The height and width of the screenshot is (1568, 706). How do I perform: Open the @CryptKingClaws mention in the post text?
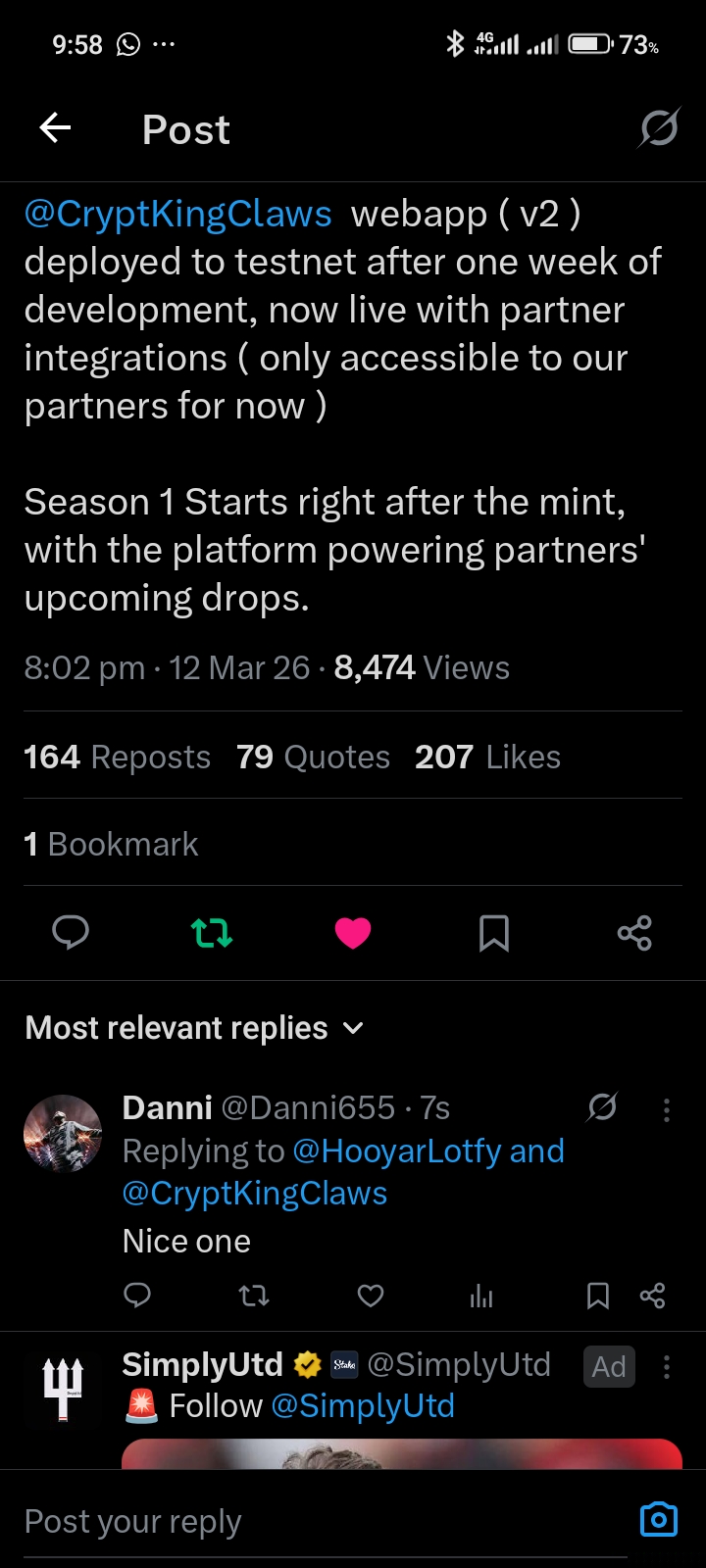pyautogui.click(x=177, y=214)
